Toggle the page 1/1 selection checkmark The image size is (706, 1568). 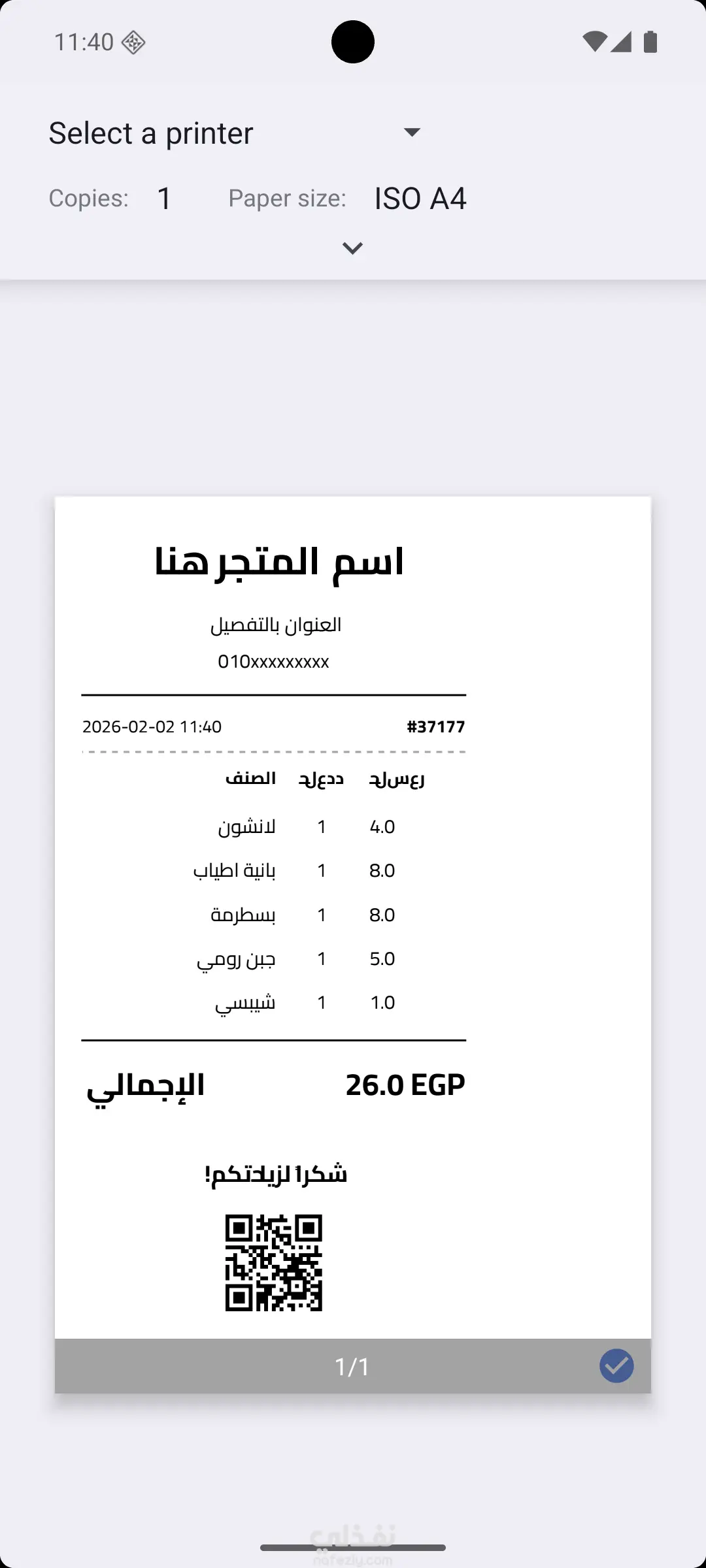point(616,1365)
